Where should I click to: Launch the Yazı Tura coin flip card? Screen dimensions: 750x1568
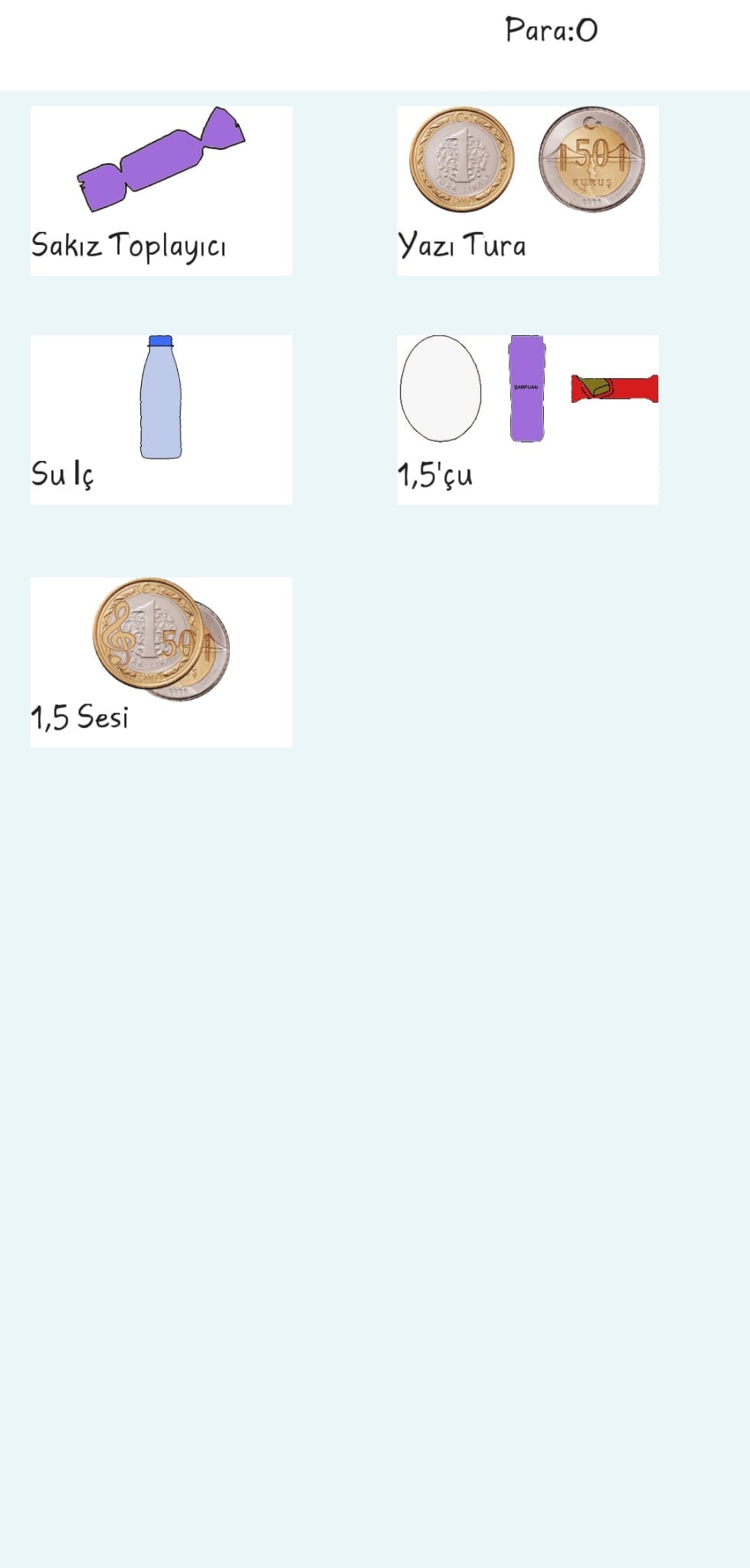click(x=528, y=191)
